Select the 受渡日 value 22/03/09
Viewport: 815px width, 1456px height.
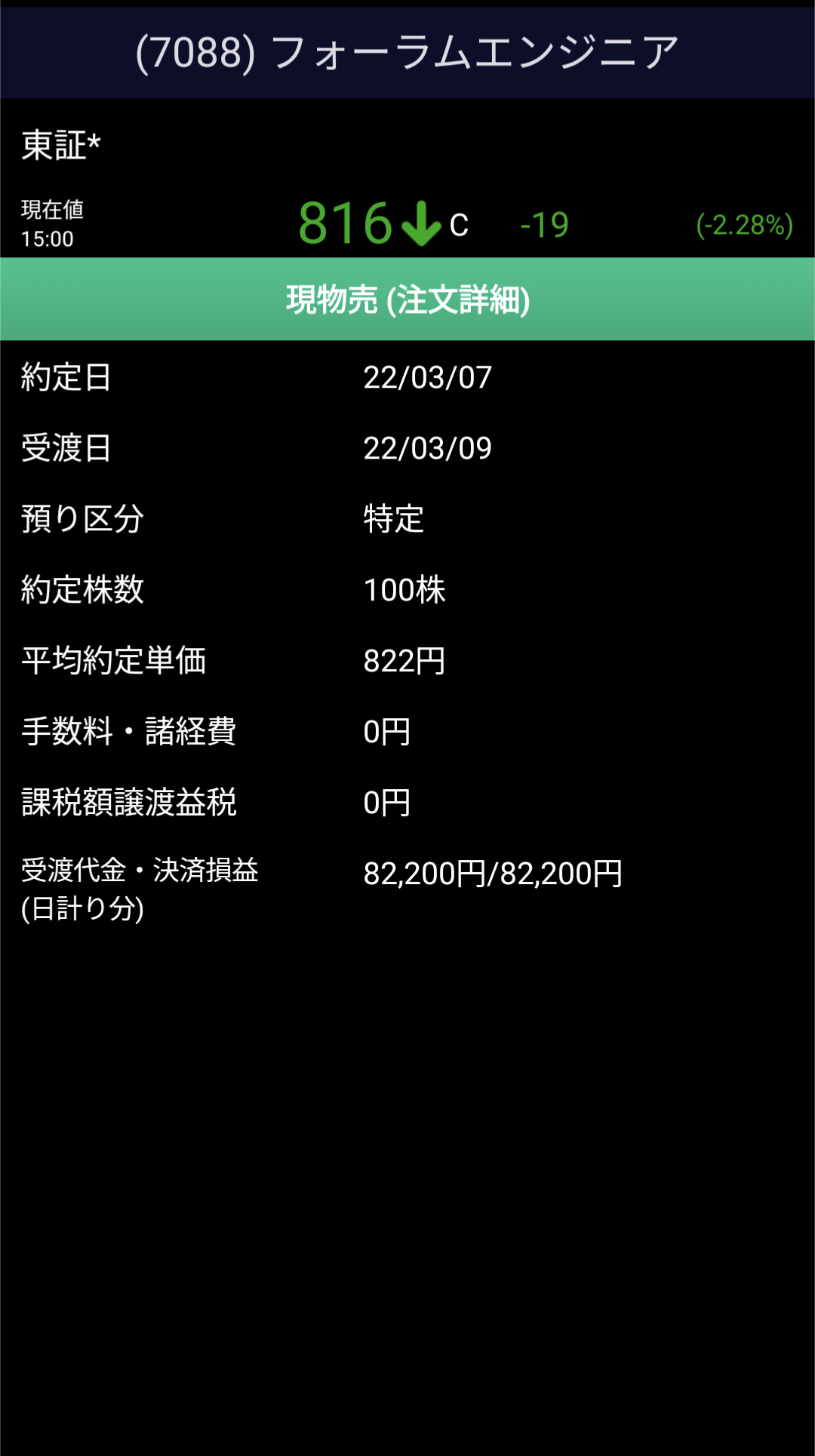click(x=427, y=448)
